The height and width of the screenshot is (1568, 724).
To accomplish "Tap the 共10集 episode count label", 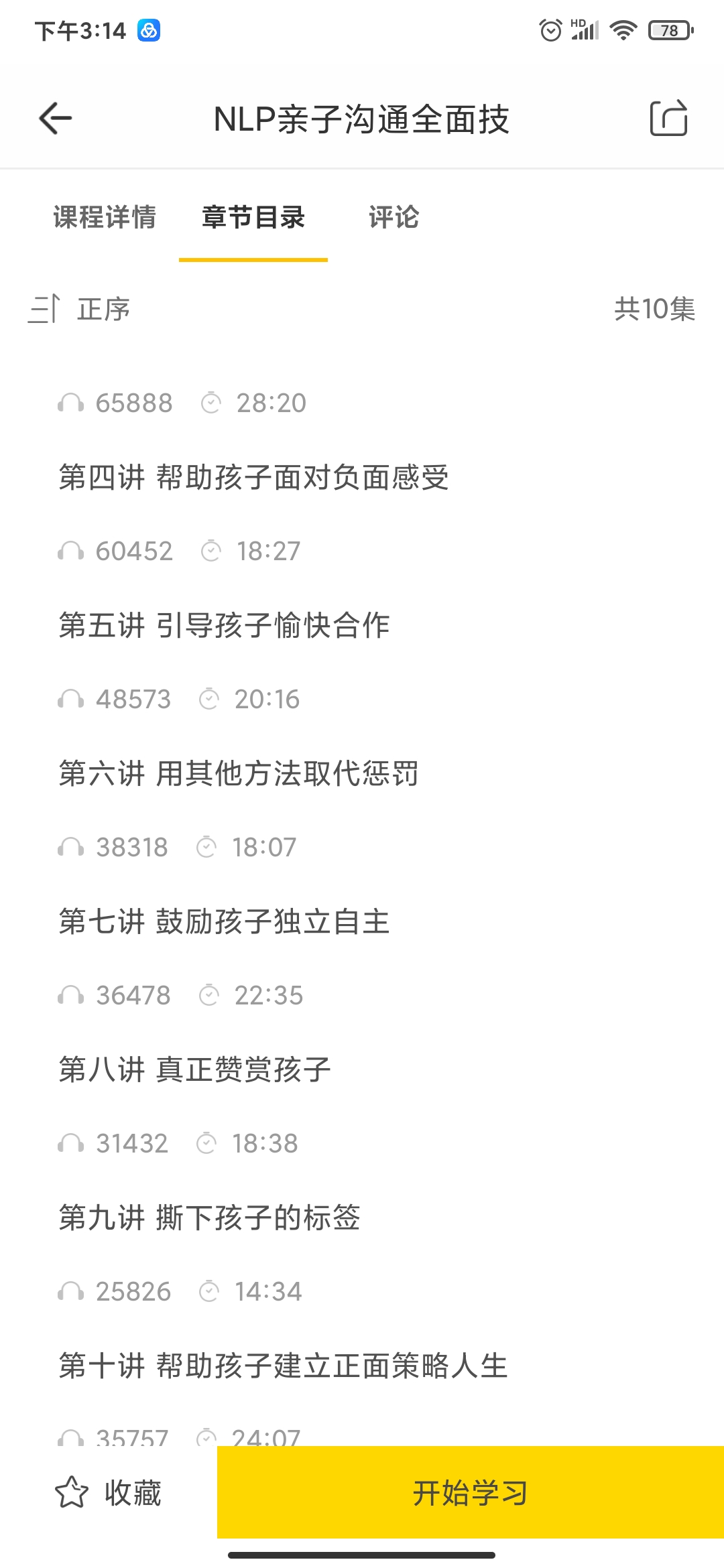I will click(x=654, y=309).
